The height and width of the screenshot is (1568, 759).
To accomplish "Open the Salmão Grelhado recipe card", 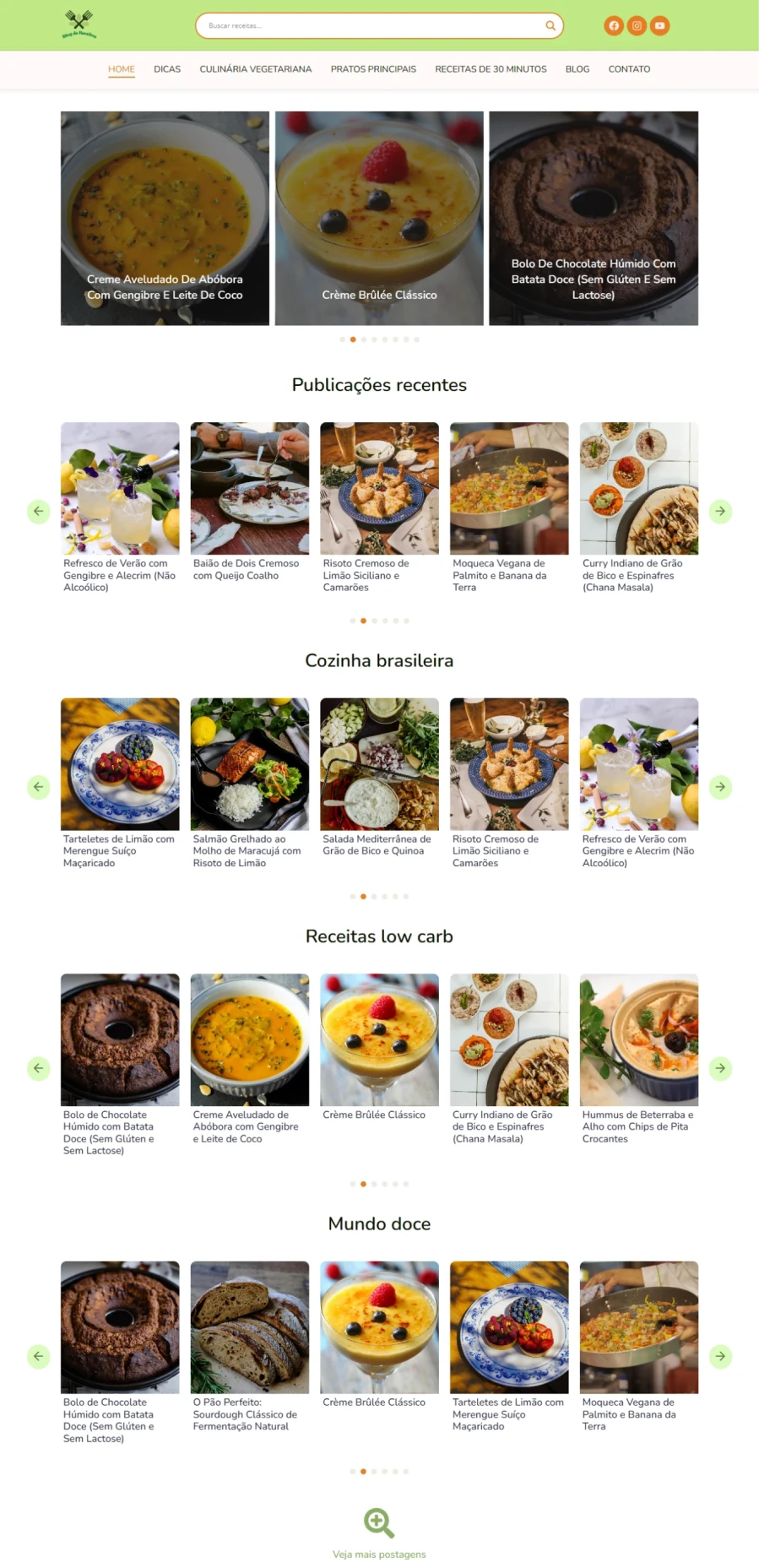I will (x=250, y=783).
